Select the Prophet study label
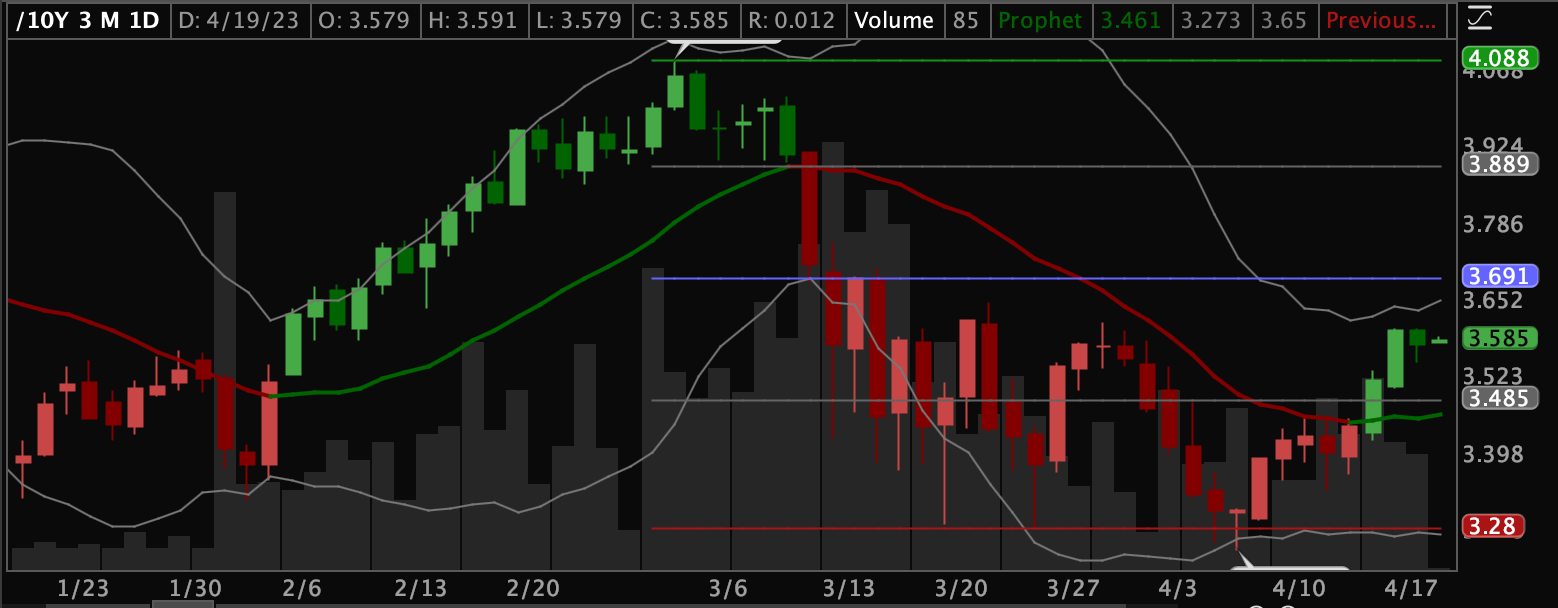This screenshot has width=1558, height=608. pyautogui.click(x=1041, y=20)
